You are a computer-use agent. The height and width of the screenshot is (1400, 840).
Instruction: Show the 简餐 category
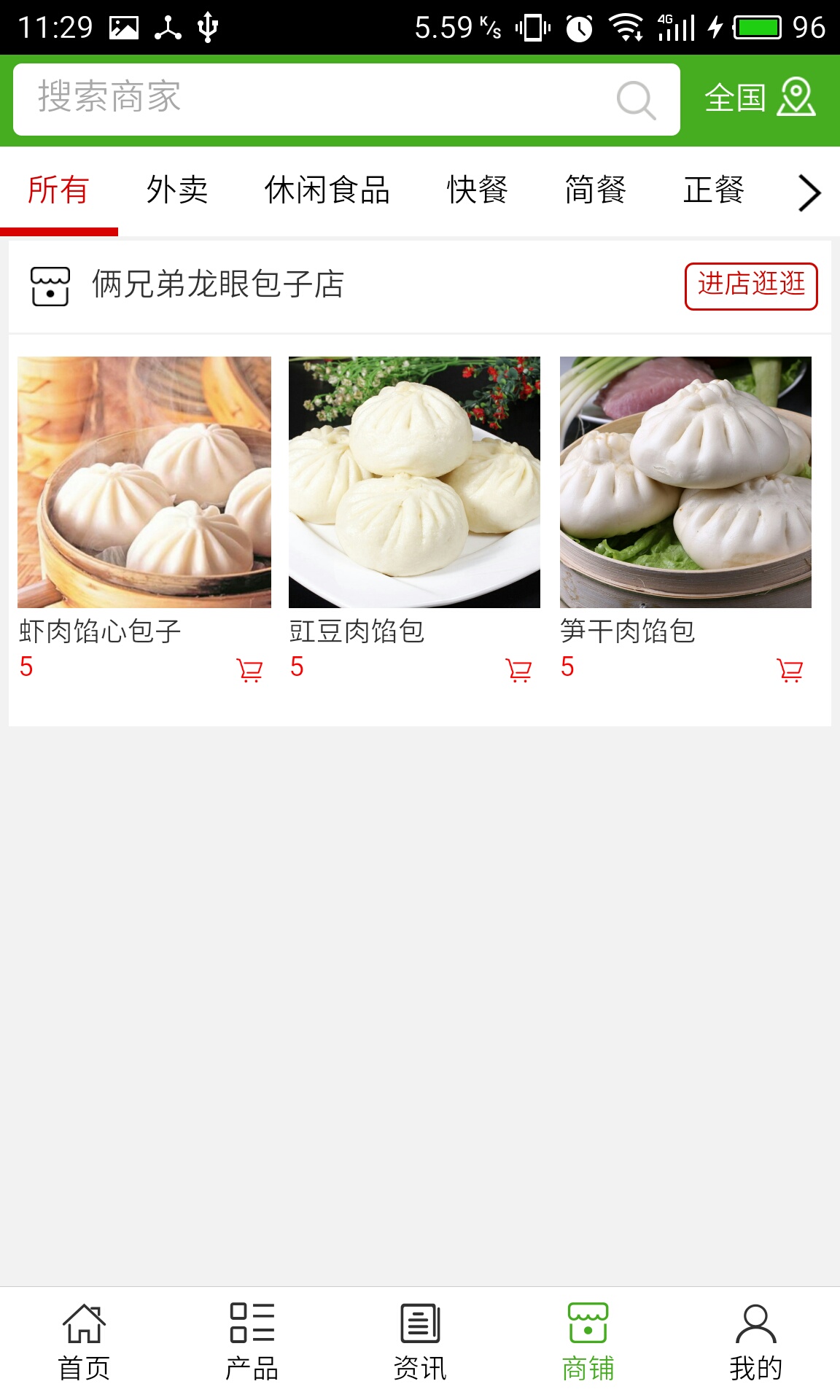coord(596,190)
